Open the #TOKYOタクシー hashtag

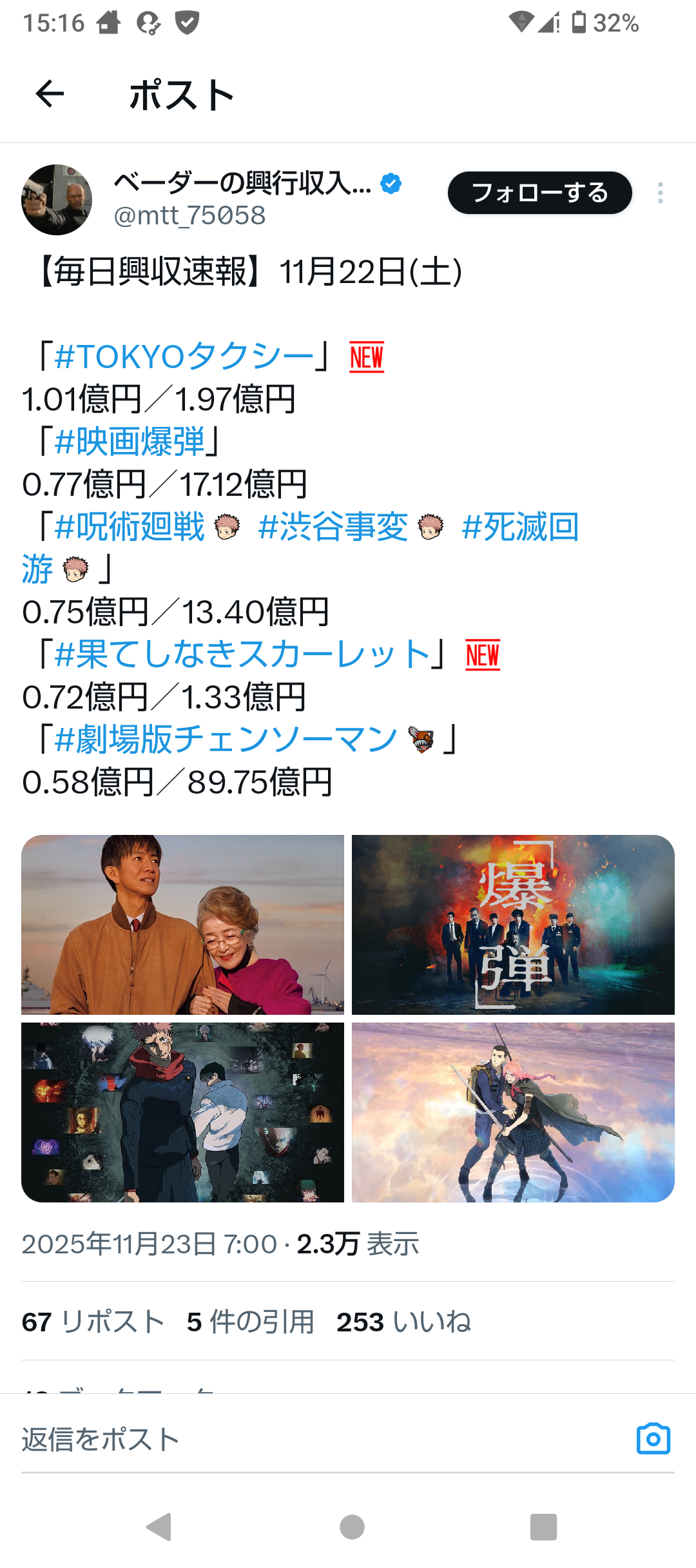pyautogui.click(x=184, y=357)
